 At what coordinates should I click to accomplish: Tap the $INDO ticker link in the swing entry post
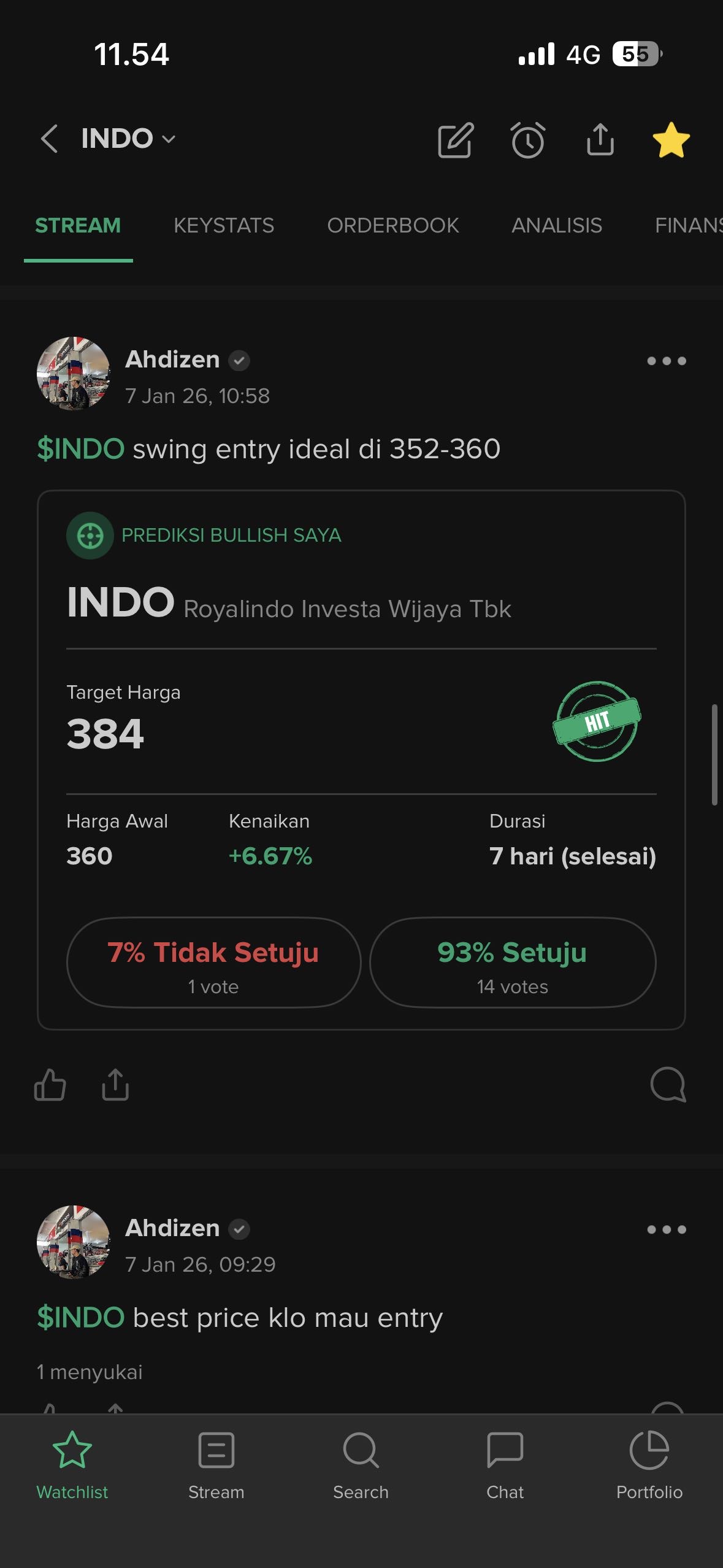point(80,449)
